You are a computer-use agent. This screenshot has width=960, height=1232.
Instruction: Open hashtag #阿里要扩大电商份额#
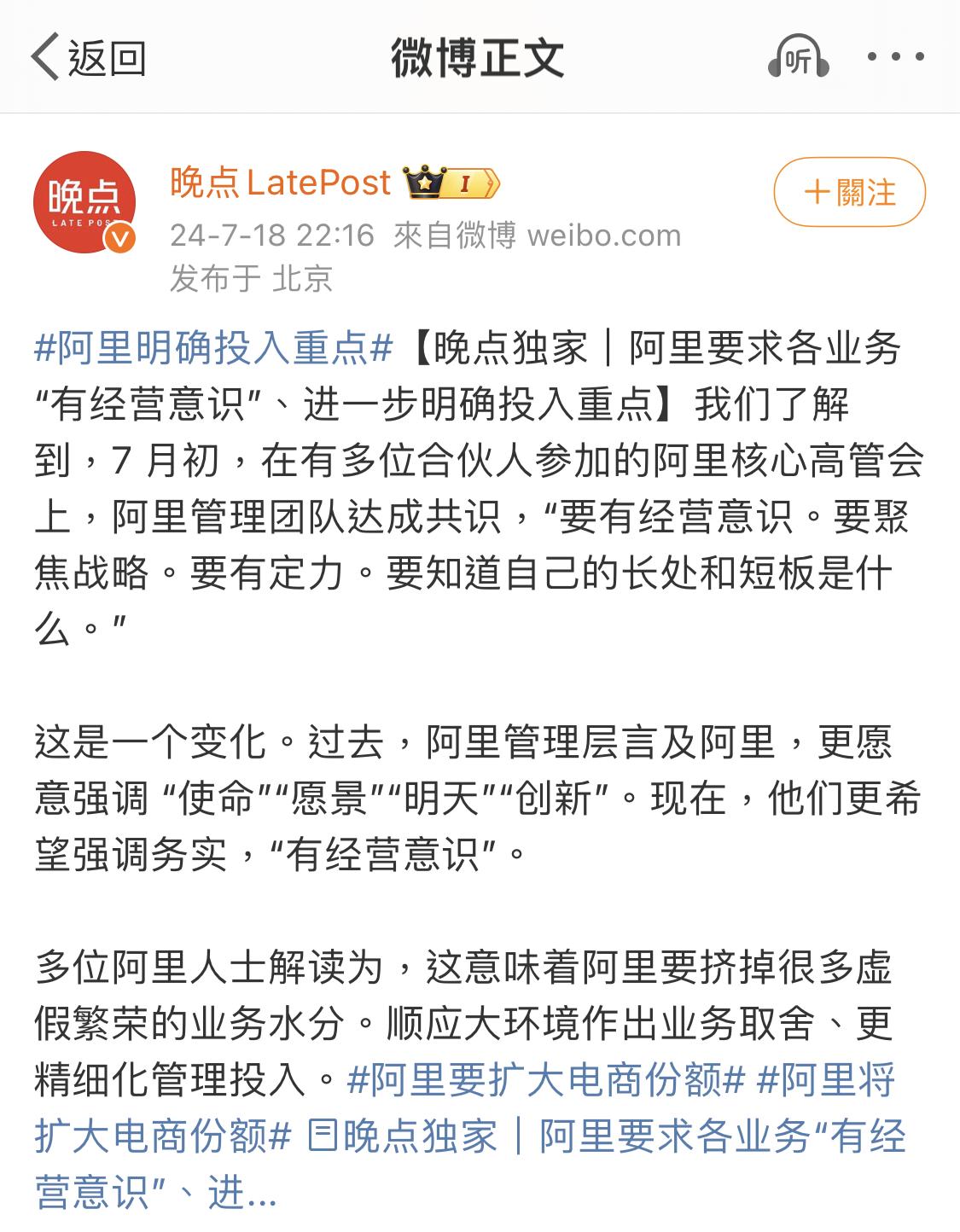546,1080
